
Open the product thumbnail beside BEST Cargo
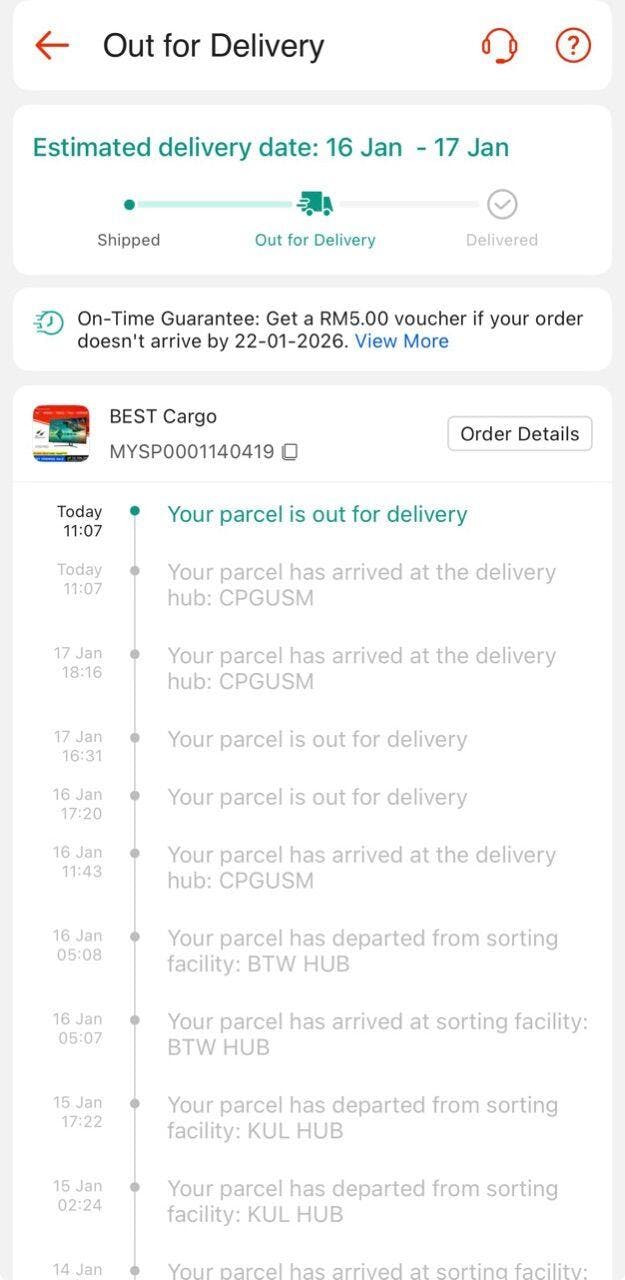click(x=61, y=434)
